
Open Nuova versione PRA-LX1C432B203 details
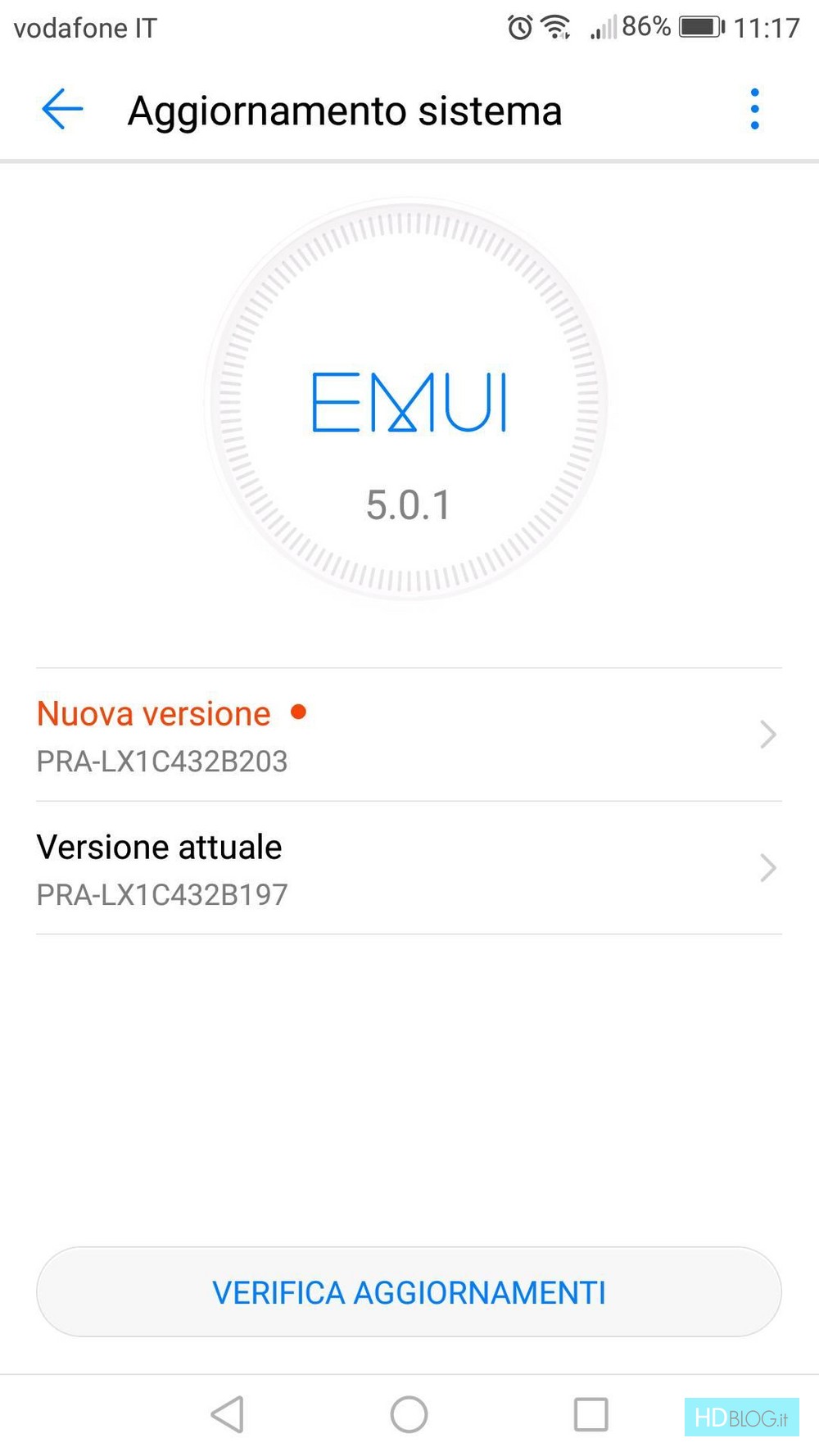pyautogui.click(x=409, y=735)
